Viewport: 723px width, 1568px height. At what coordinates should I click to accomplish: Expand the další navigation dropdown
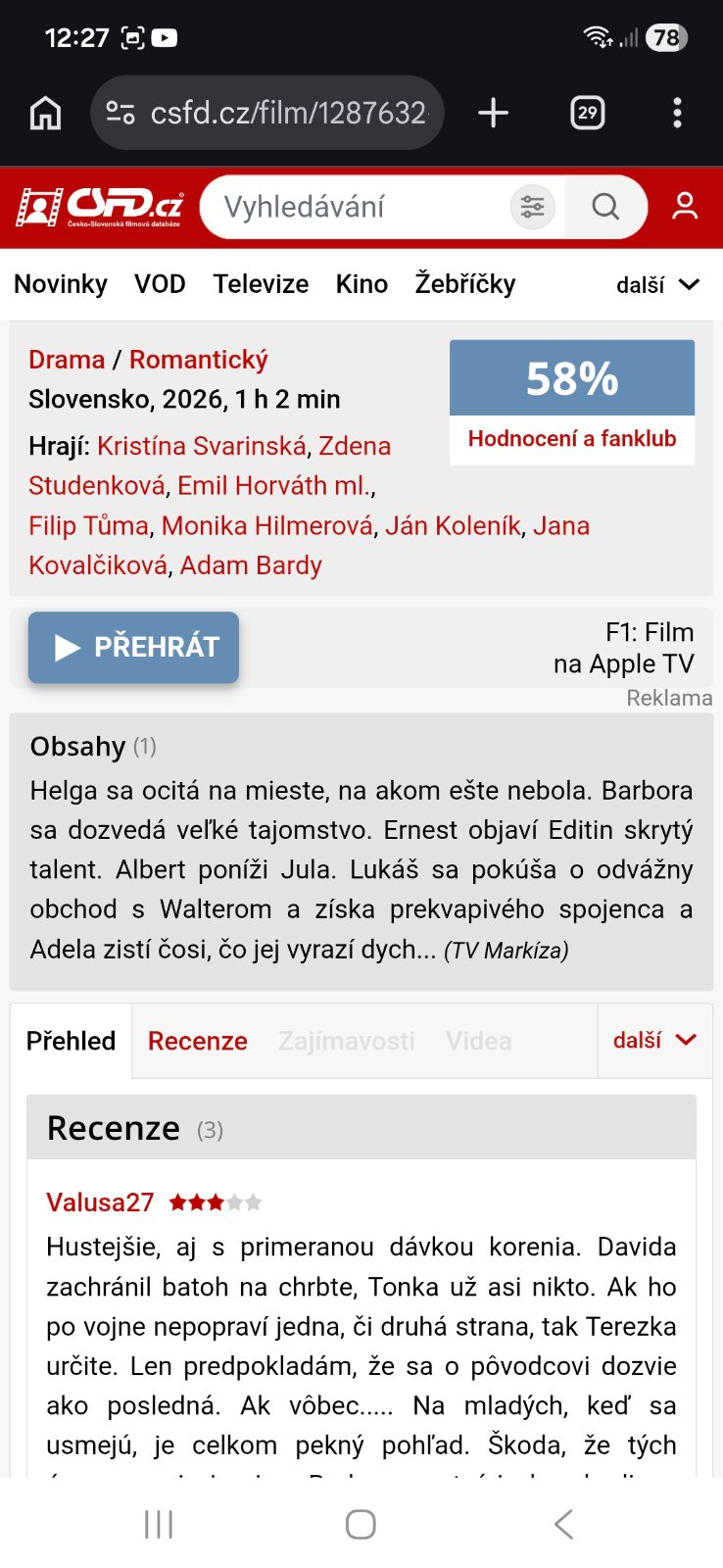pyautogui.click(x=657, y=285)
